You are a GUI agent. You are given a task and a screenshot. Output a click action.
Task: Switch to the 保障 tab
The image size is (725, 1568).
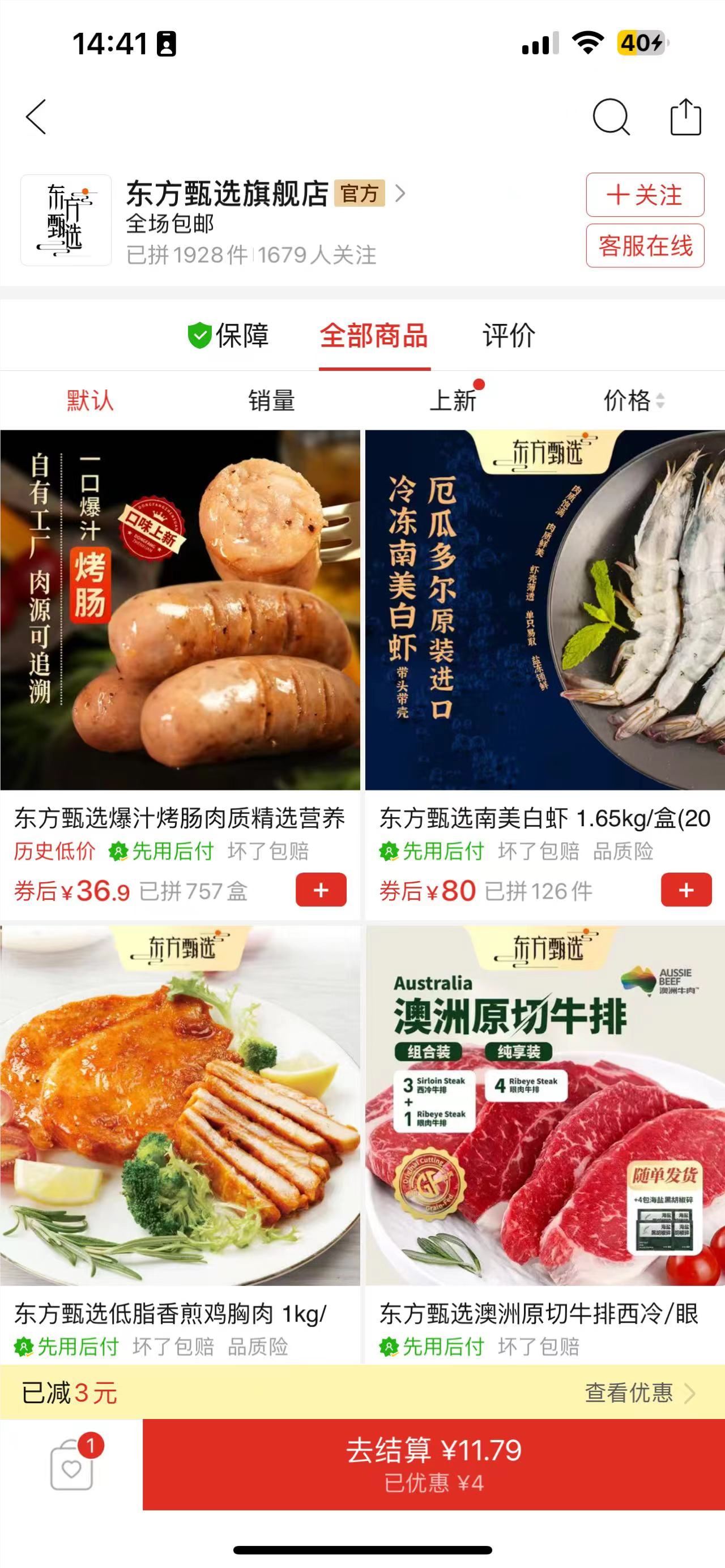pyautogui.click(x=228, y=335)
